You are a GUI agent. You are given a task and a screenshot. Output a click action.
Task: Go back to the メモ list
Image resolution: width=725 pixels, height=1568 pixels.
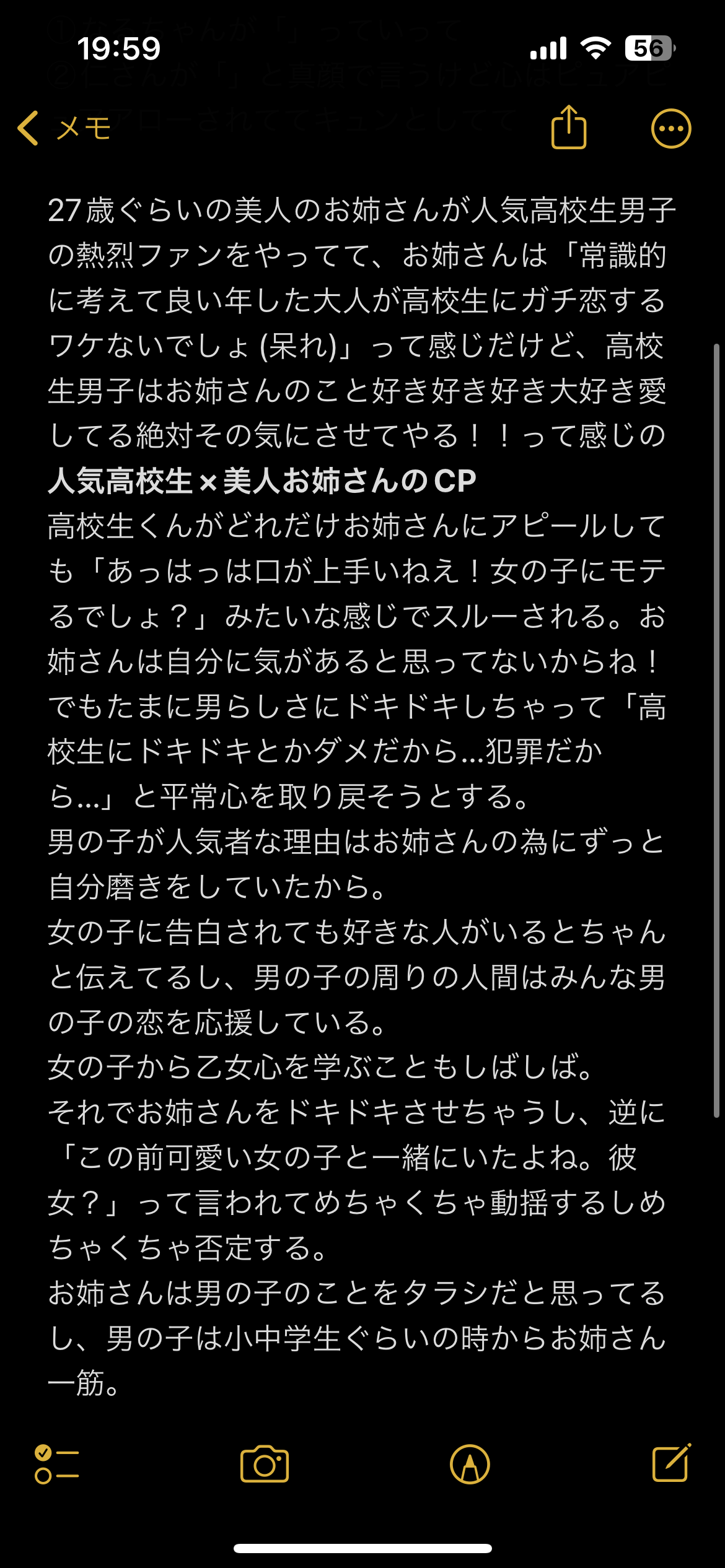[x=64, y=128]
